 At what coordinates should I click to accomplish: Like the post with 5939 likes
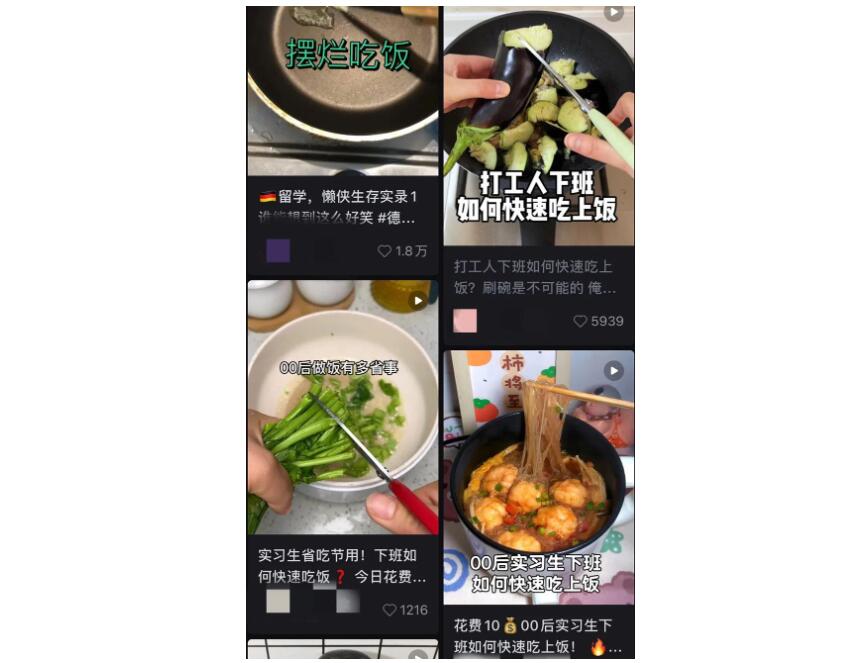(x=580, y=321)
